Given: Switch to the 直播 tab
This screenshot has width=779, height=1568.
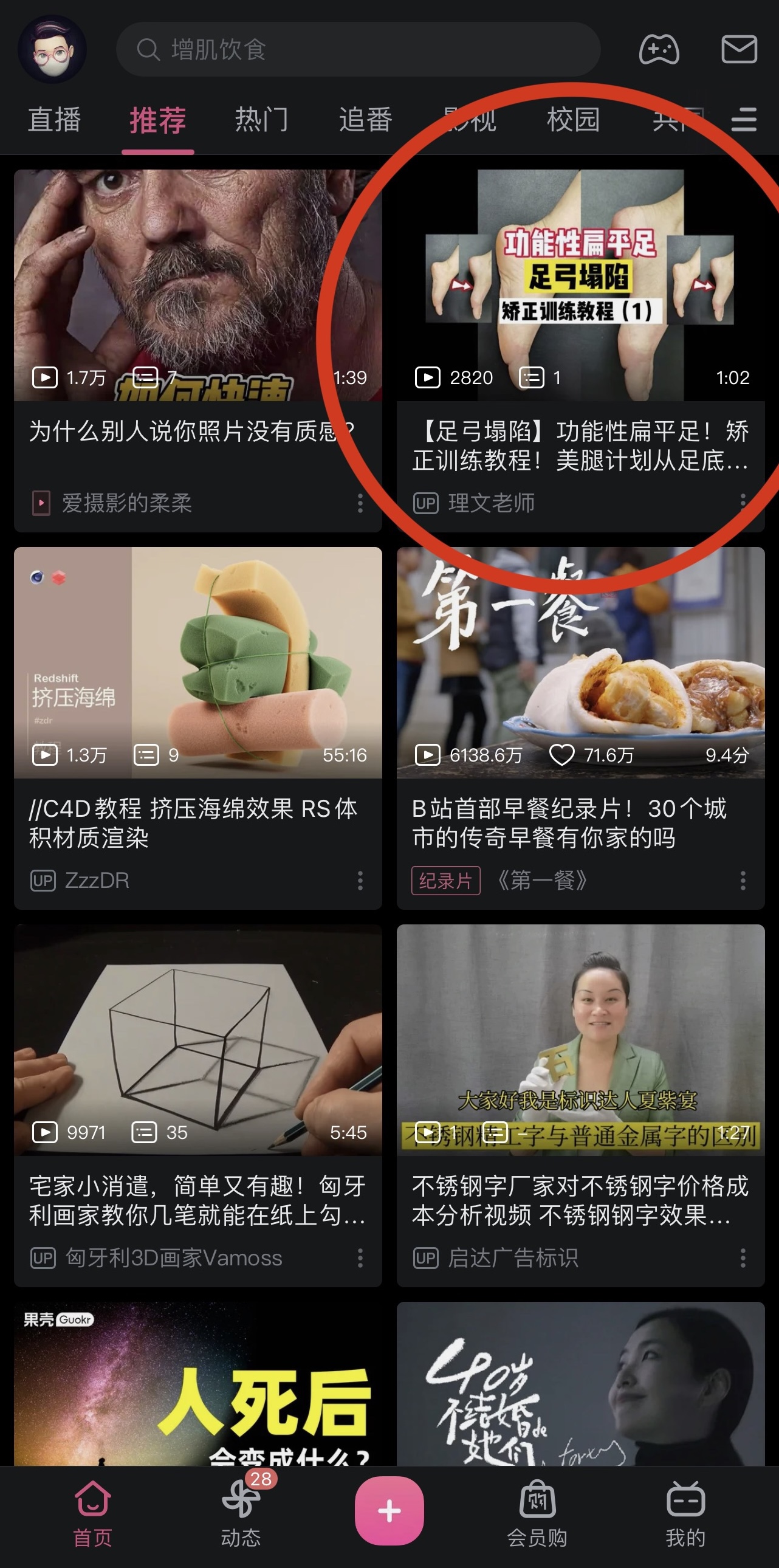Looking at the screenshot, I should click(55, 119).
